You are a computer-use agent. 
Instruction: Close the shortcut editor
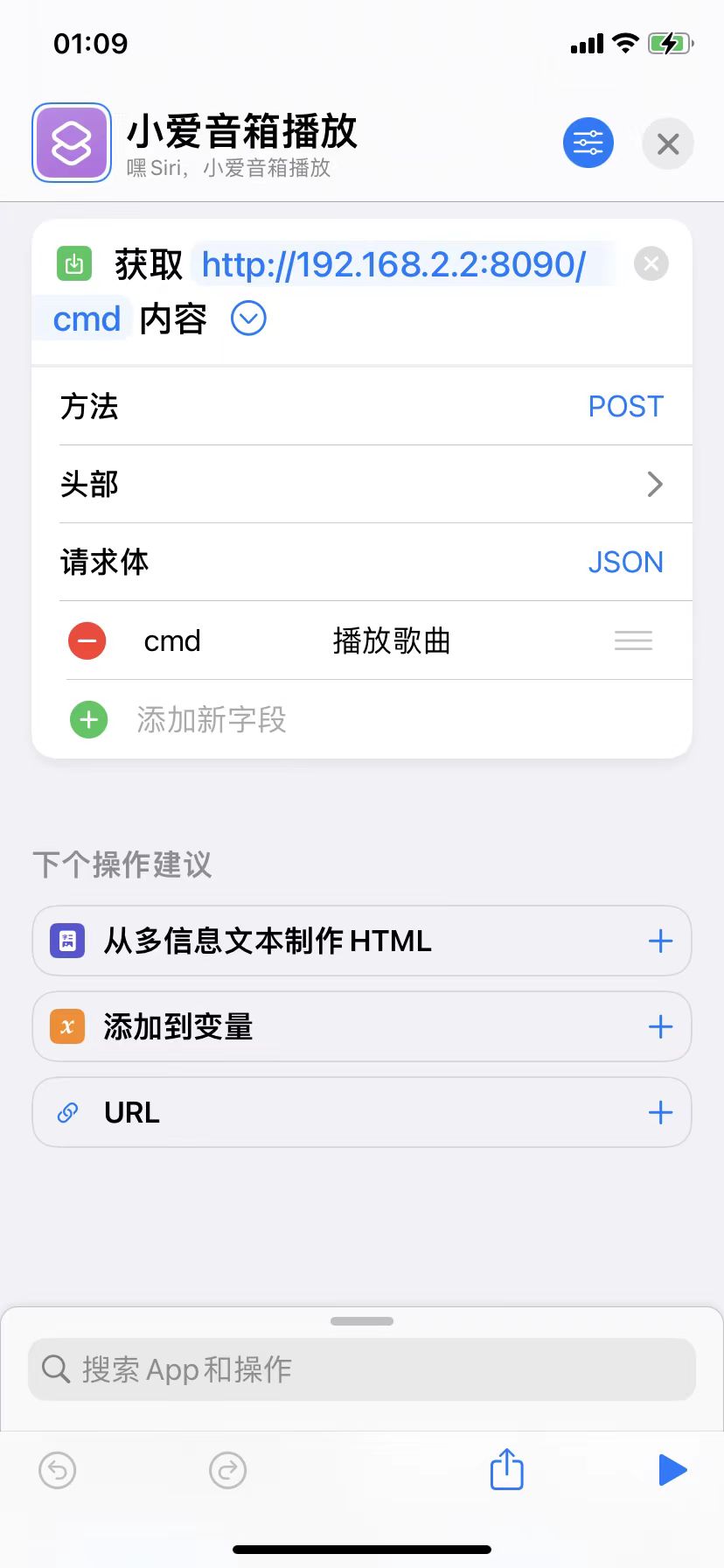[667, 143]
